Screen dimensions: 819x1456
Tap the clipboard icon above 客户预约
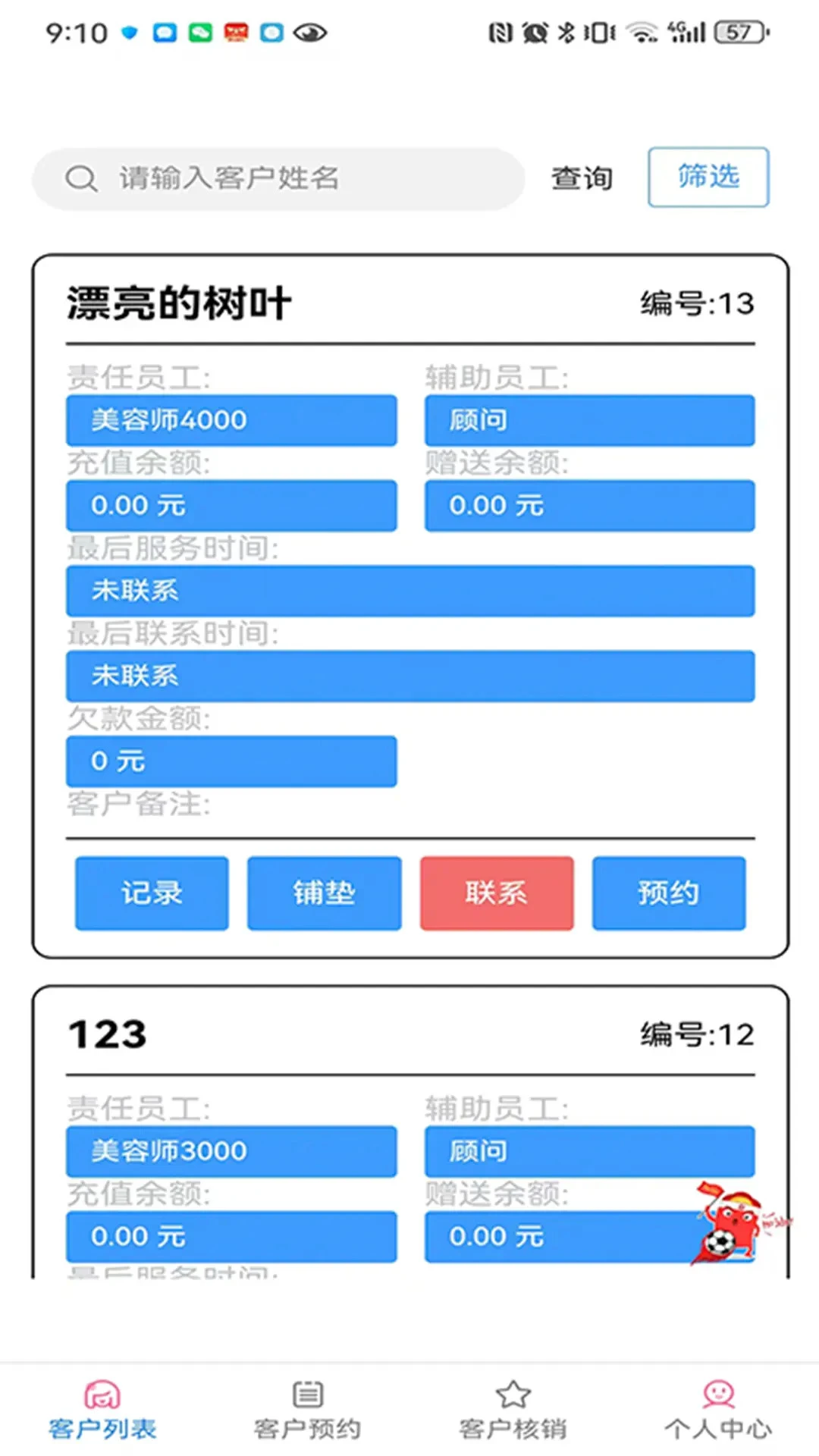coord(307,1395)
